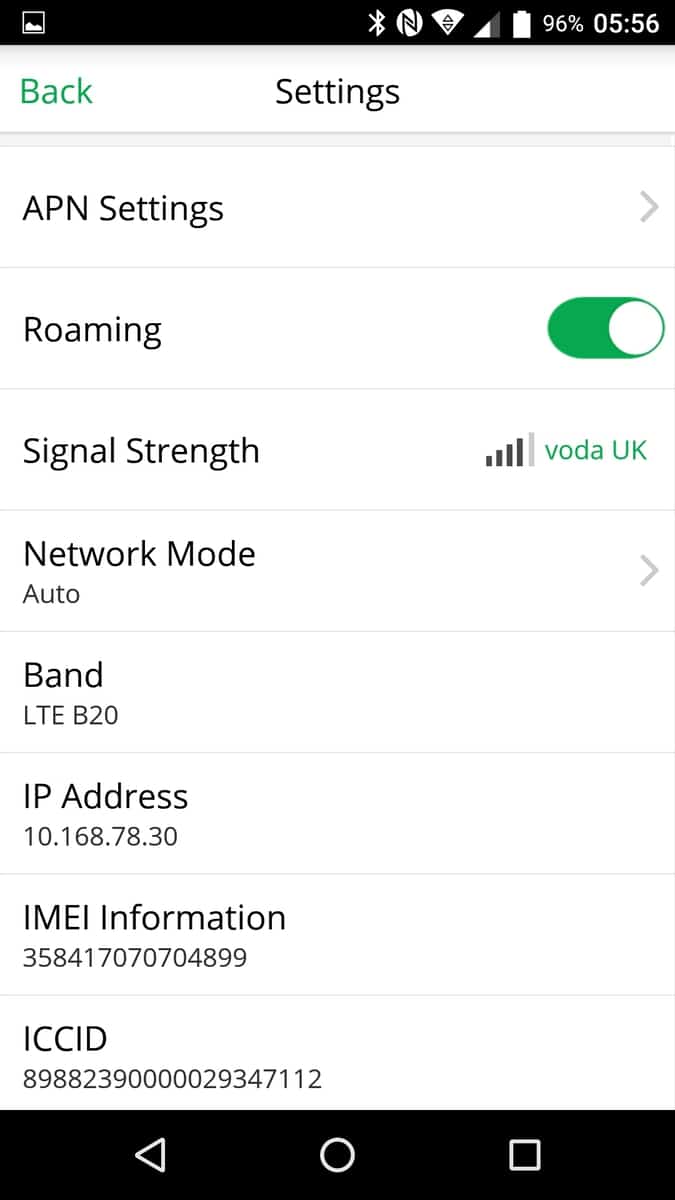Open recent apps from navigation bar

click(x=524, y=1155)
